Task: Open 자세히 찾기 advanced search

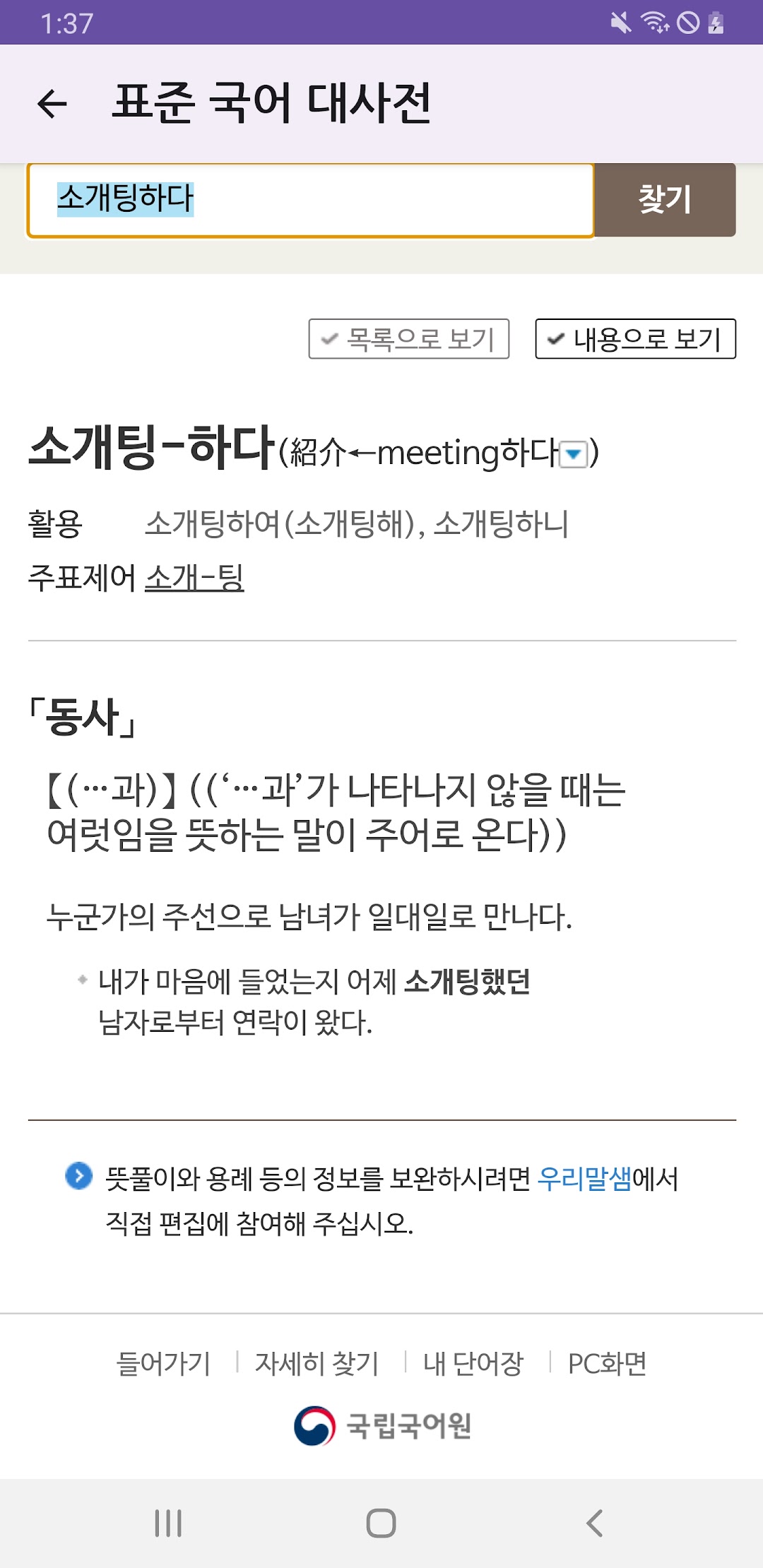Action: (317, 1363)
